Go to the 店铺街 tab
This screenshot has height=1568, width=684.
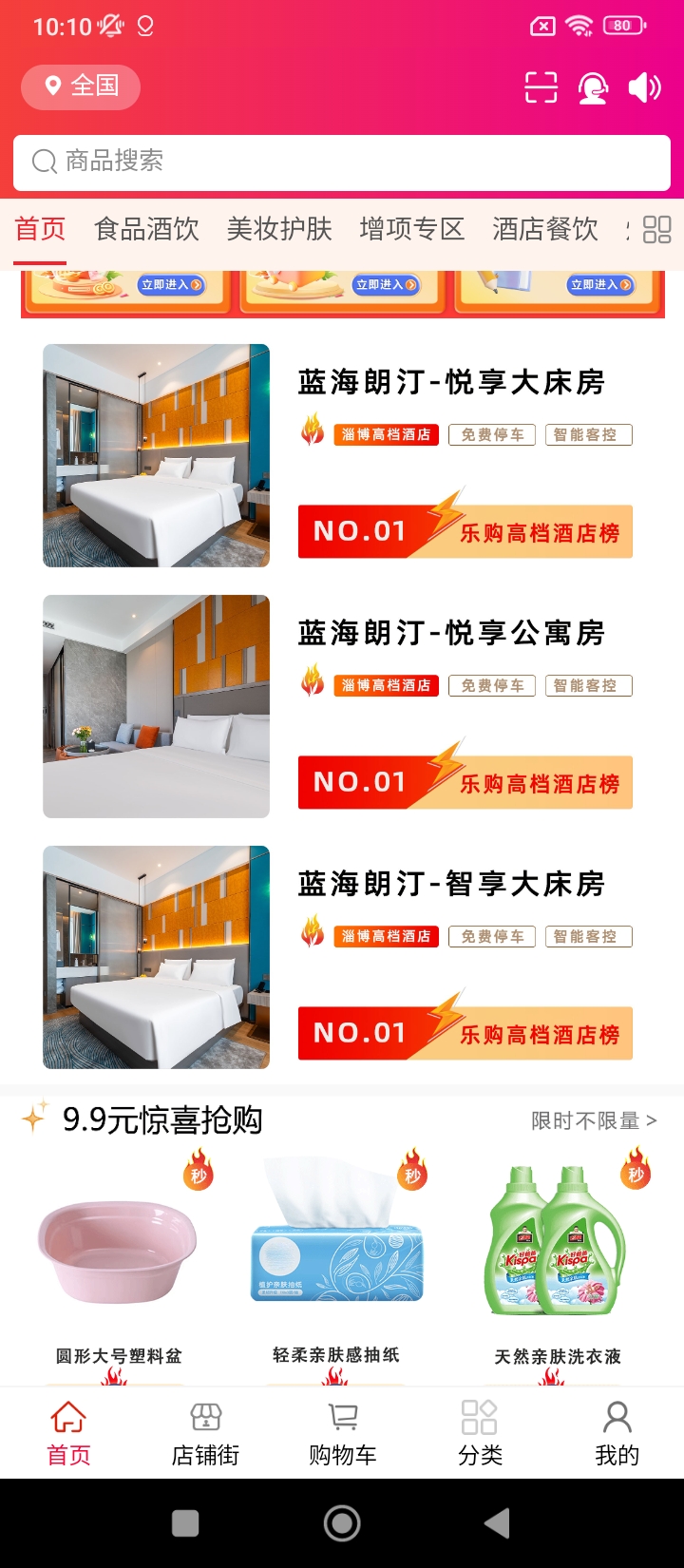coord(205,1433)
